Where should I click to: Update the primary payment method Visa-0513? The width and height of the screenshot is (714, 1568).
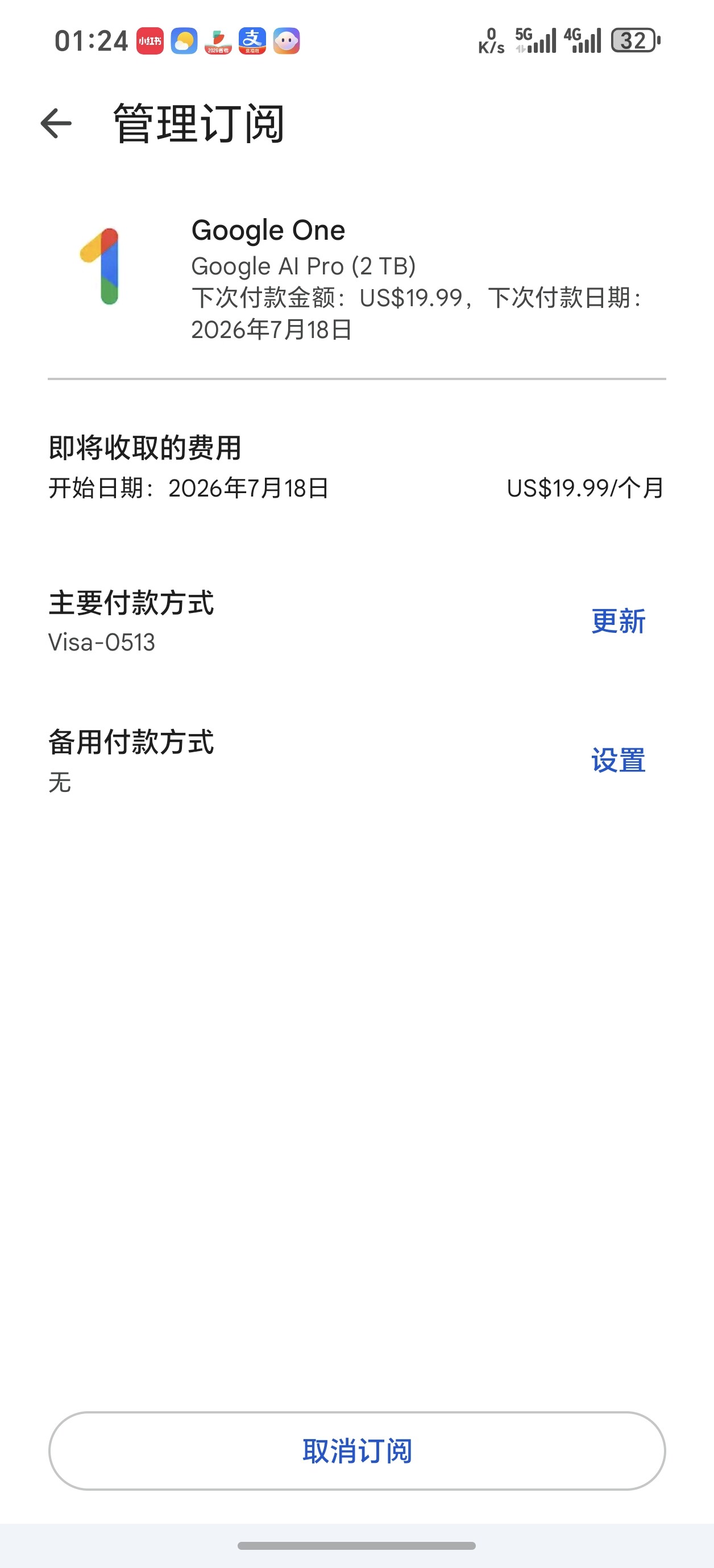pyautogui.click(x=618, y=622)
